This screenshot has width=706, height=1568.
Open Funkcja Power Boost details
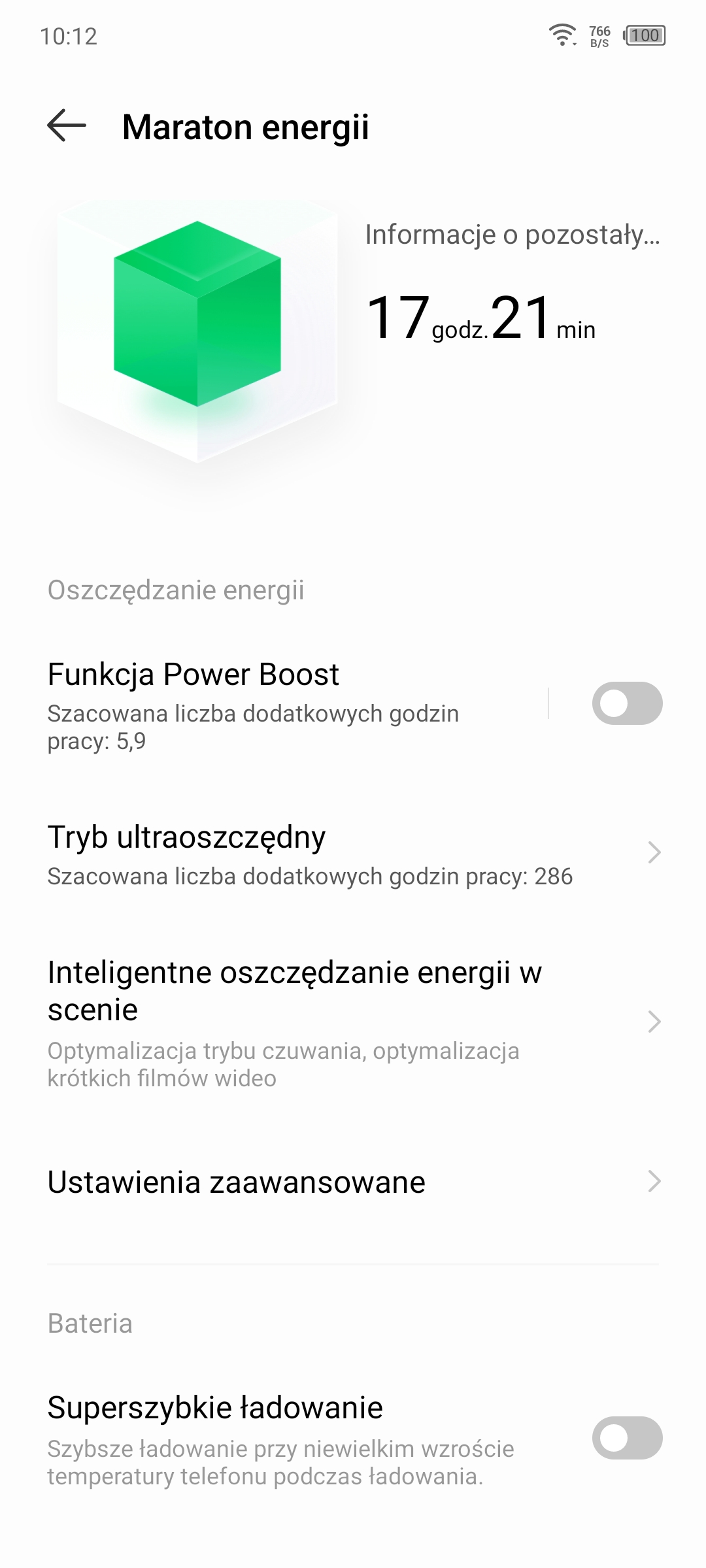[275, 705]
